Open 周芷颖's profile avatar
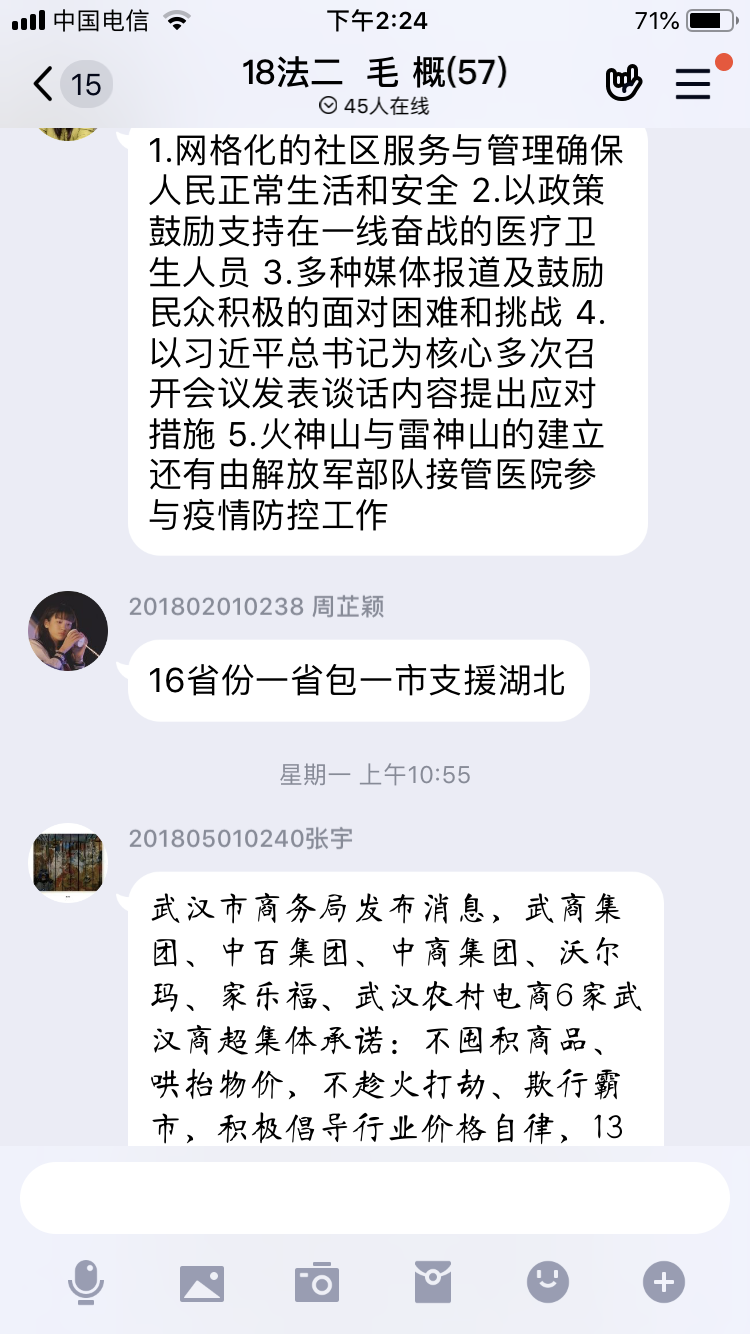The height and width of the screenshot is (1334, 750). click(68, 630)
